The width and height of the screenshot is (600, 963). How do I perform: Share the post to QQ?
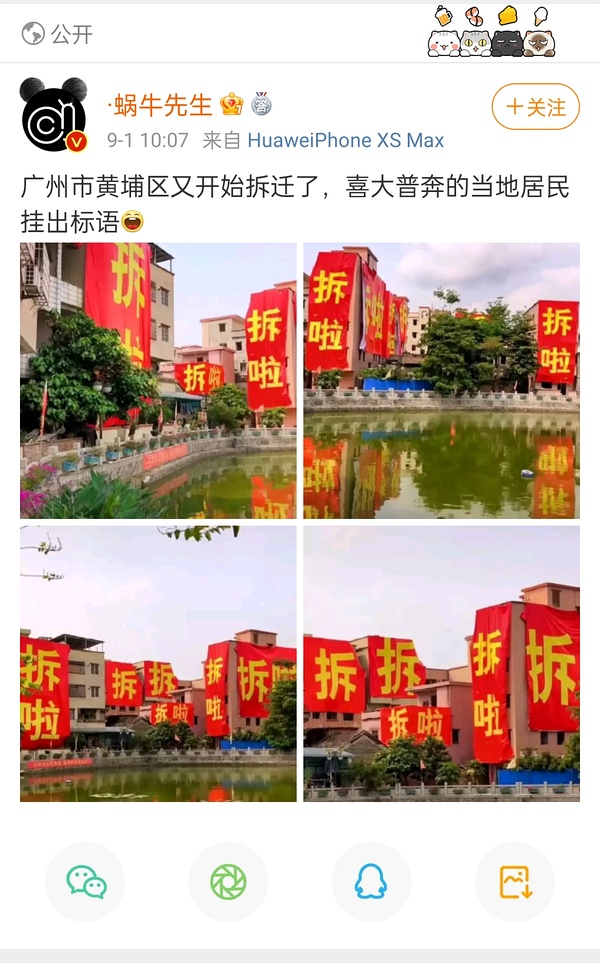pyautogui.click(x=371, y=881)
